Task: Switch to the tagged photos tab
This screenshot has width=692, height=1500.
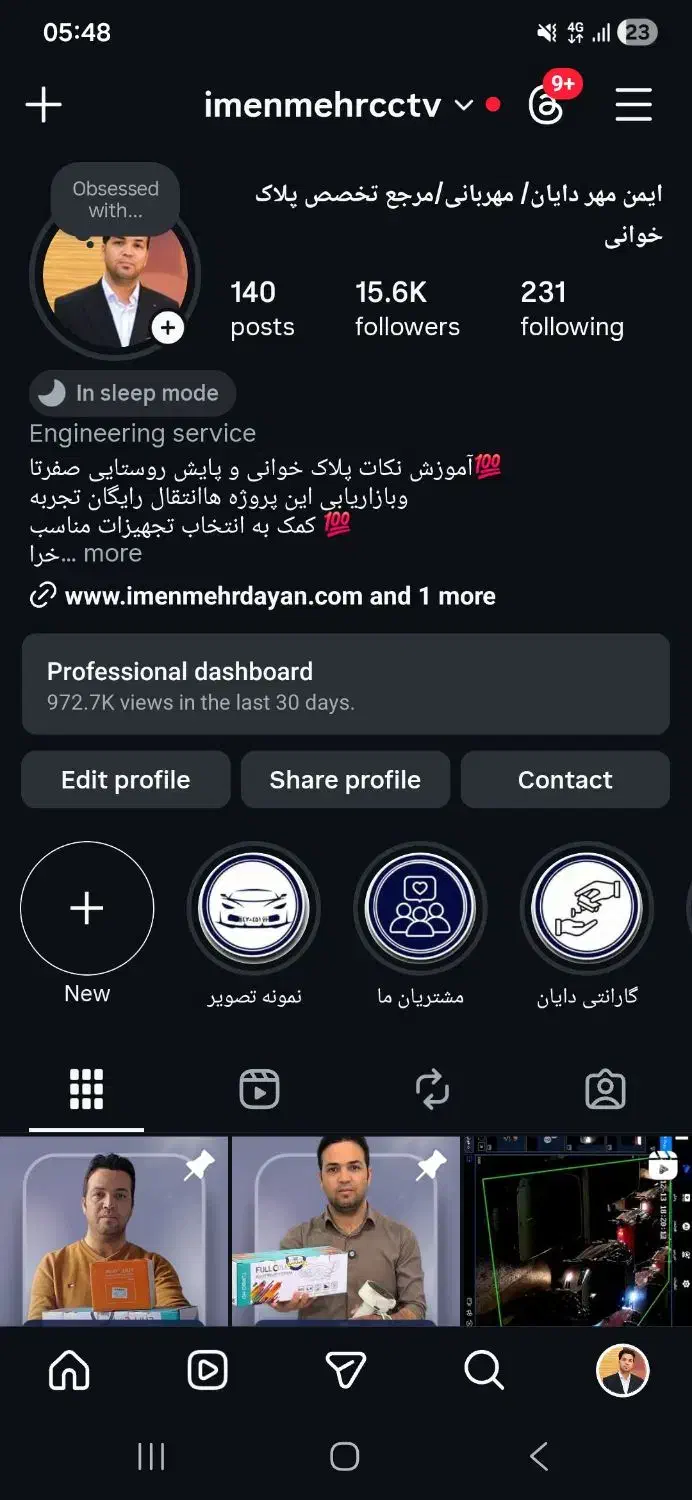Action: point(605,1089)
